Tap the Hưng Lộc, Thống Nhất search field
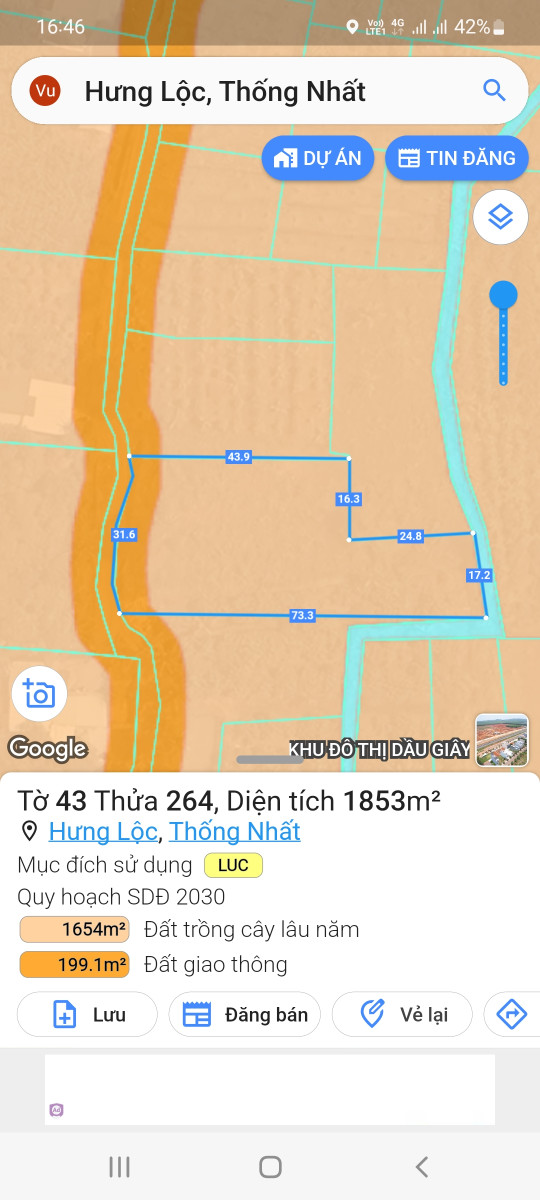The width and height of the screenshot is (540, 1200). [x=270, y=91]
